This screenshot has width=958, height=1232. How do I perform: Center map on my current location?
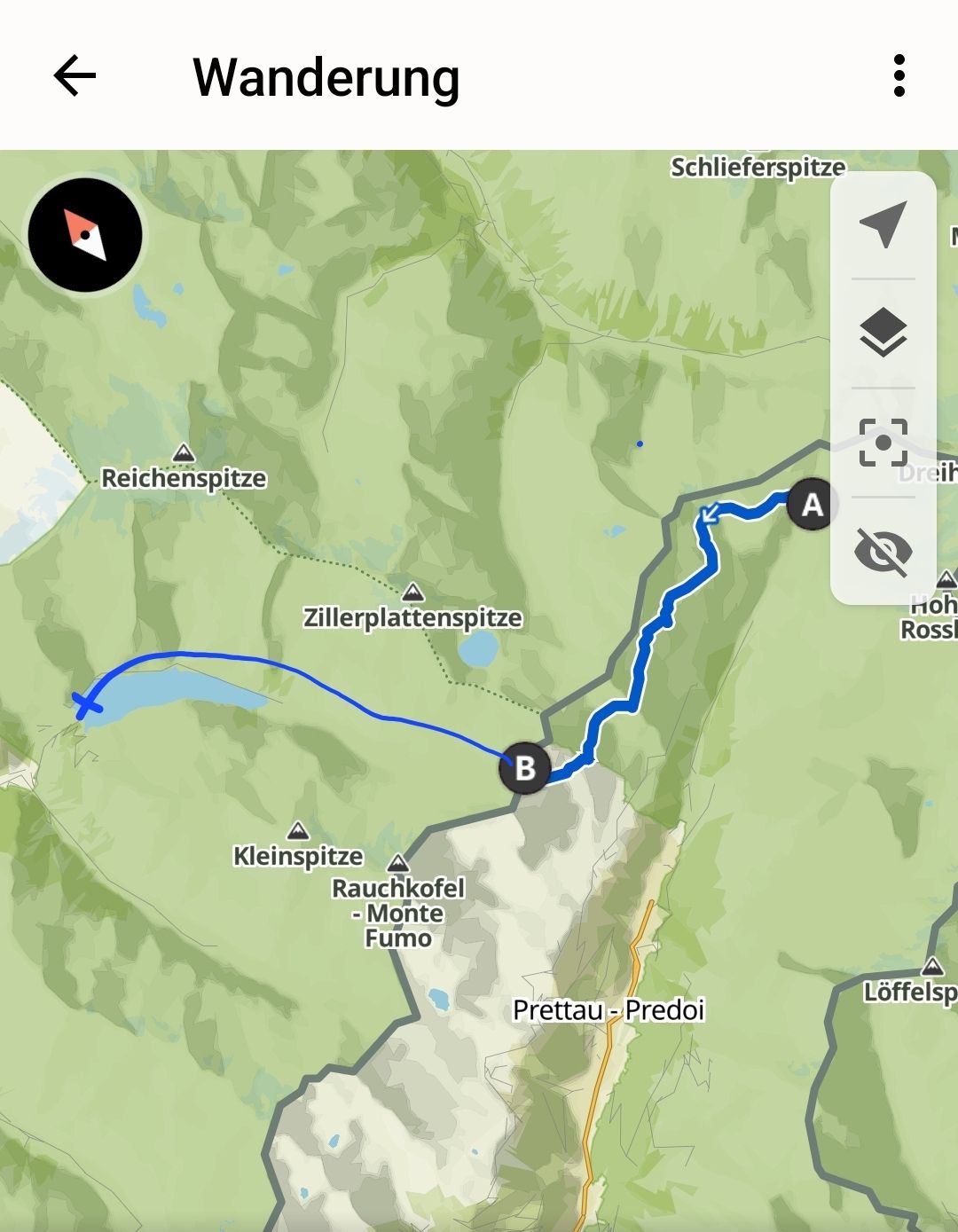tap(883, 224)
